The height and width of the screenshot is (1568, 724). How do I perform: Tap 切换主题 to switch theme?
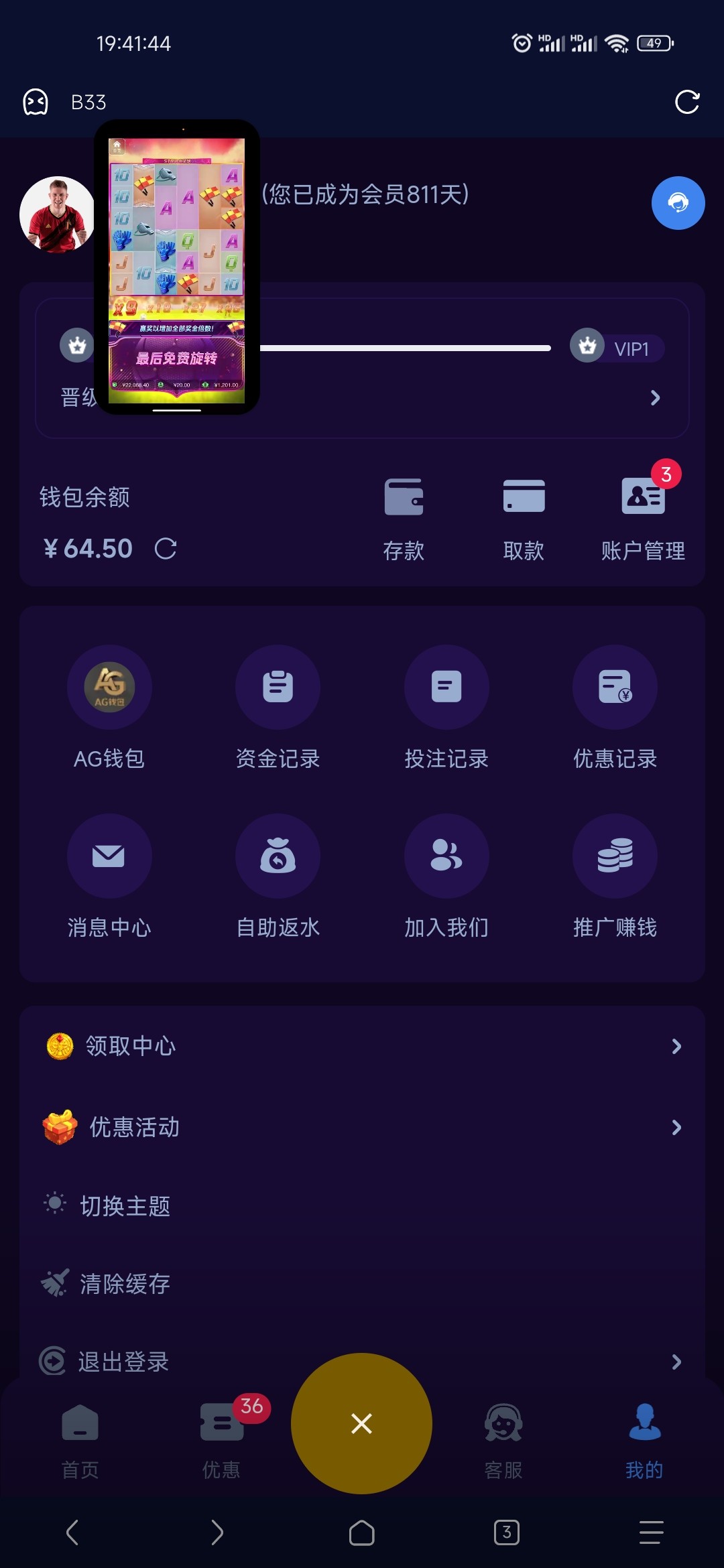click(x=125, y=1205)
